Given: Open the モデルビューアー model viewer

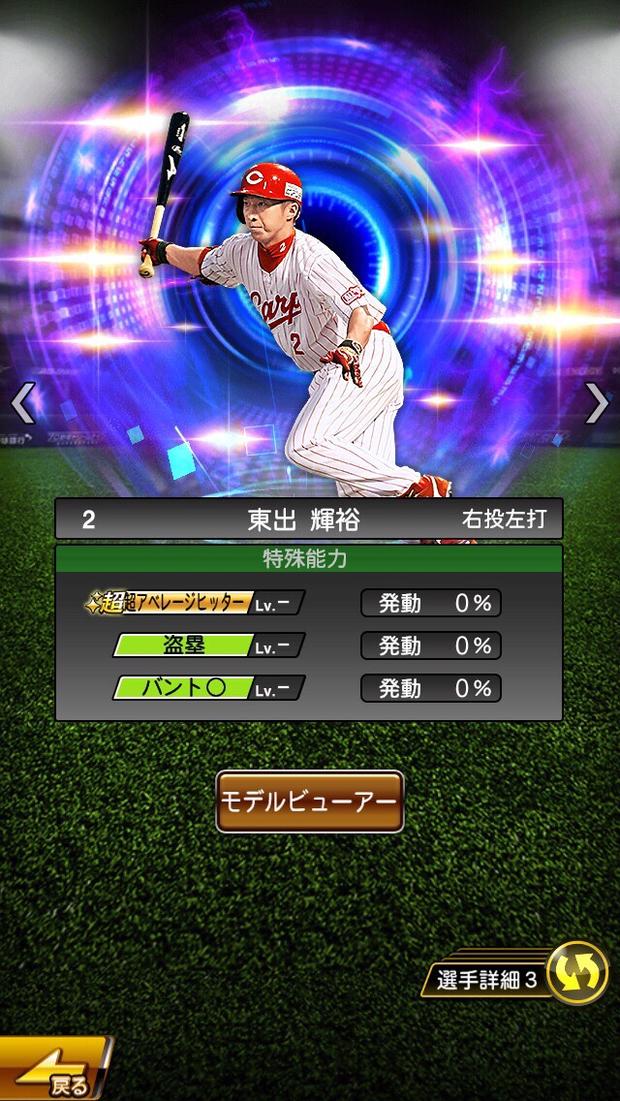Looking at the screenshot, I should pyautogui.click(x=310, y=801).
